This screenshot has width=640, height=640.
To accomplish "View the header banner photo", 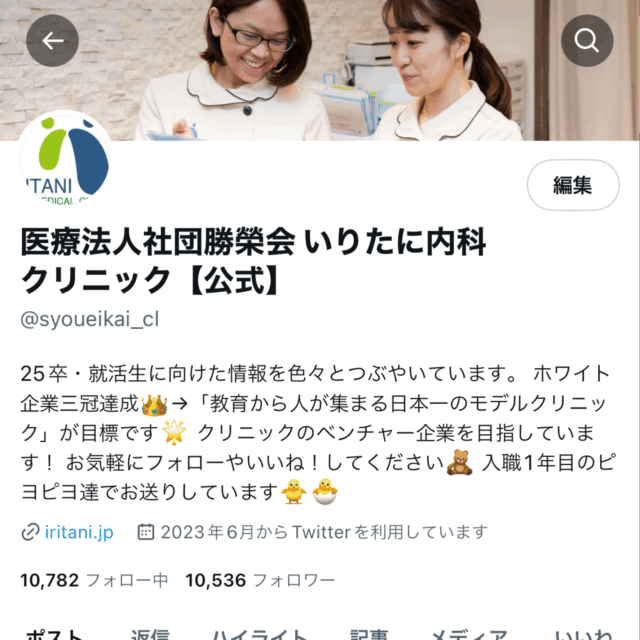I will (320, 70).
